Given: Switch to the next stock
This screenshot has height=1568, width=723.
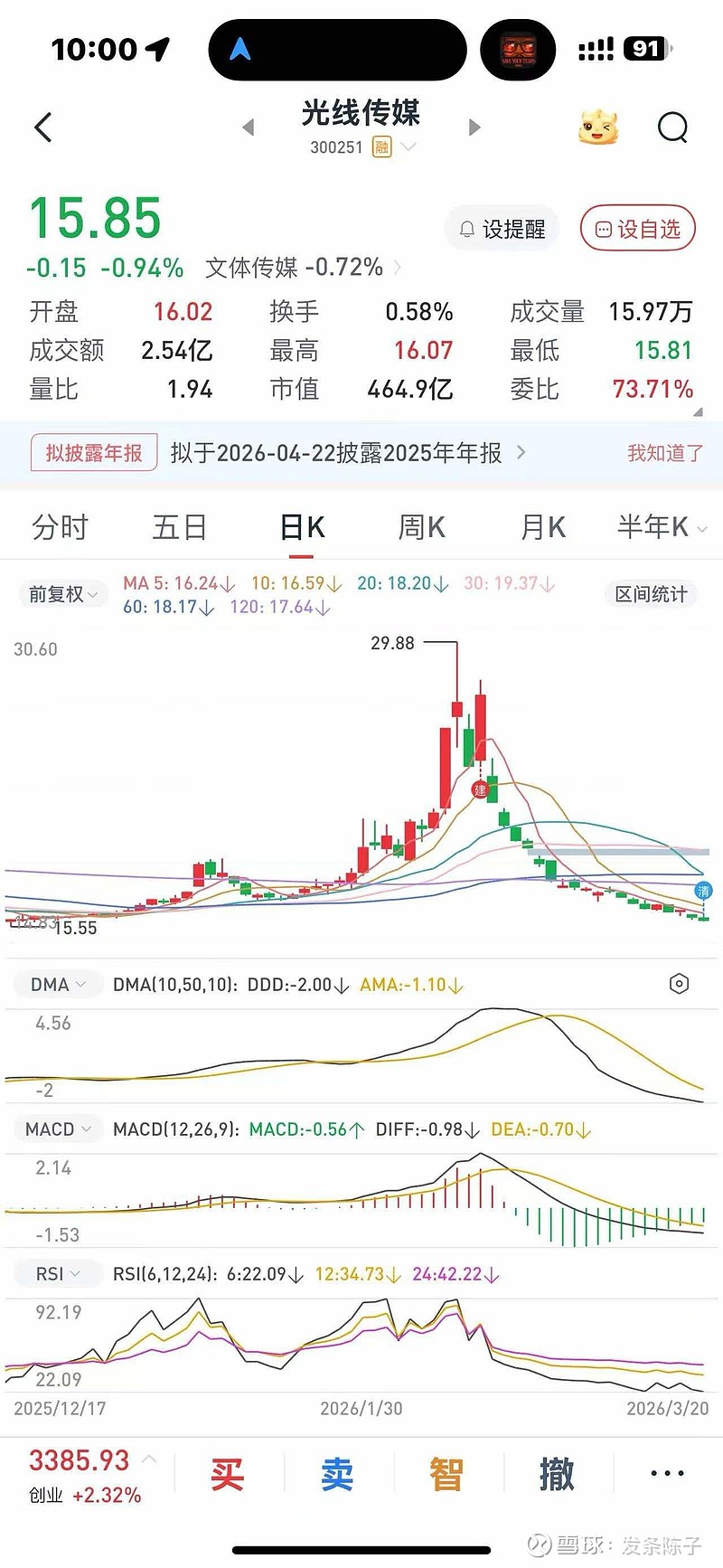Looking at the screenshot, I should coord(474,128).
